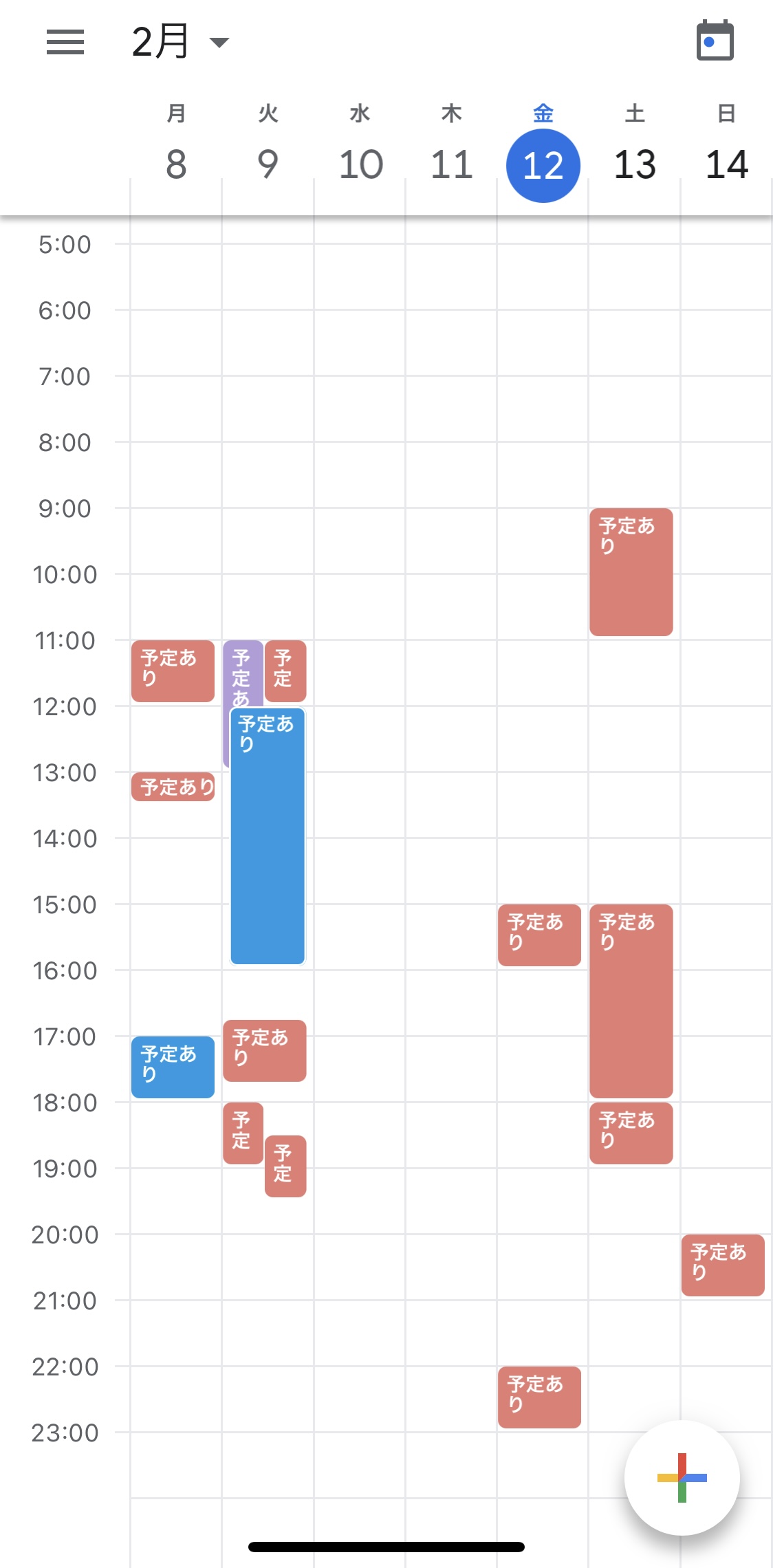Image resolution: width=773 pixels, height=1568 pixels.
Task: Expand the 2月 month dropdown
Action: coord(181,42)
